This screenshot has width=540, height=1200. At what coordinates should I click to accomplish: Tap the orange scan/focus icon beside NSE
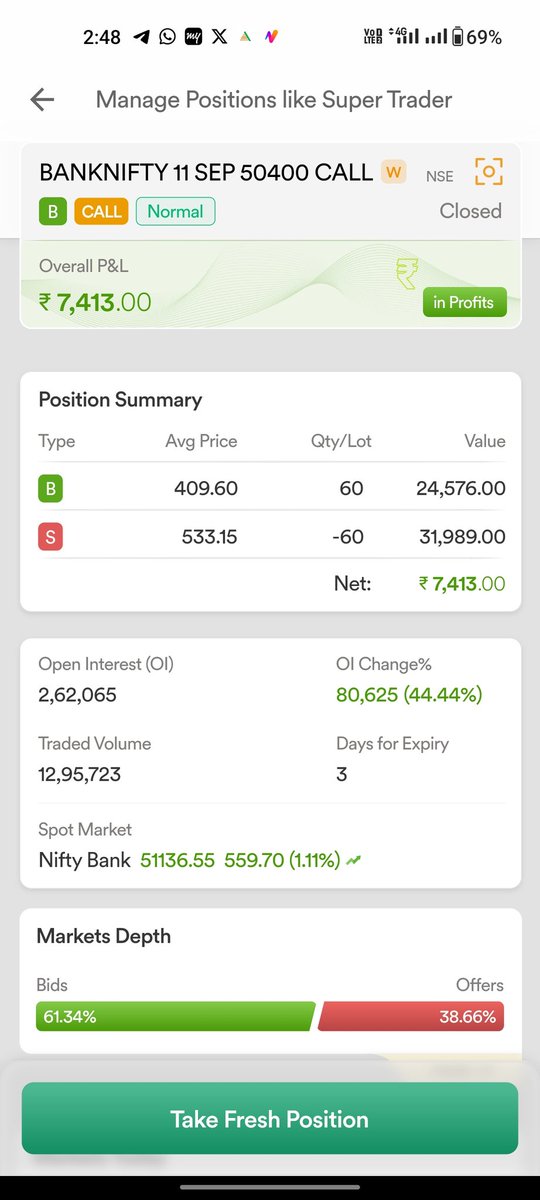tap(488, 172)
